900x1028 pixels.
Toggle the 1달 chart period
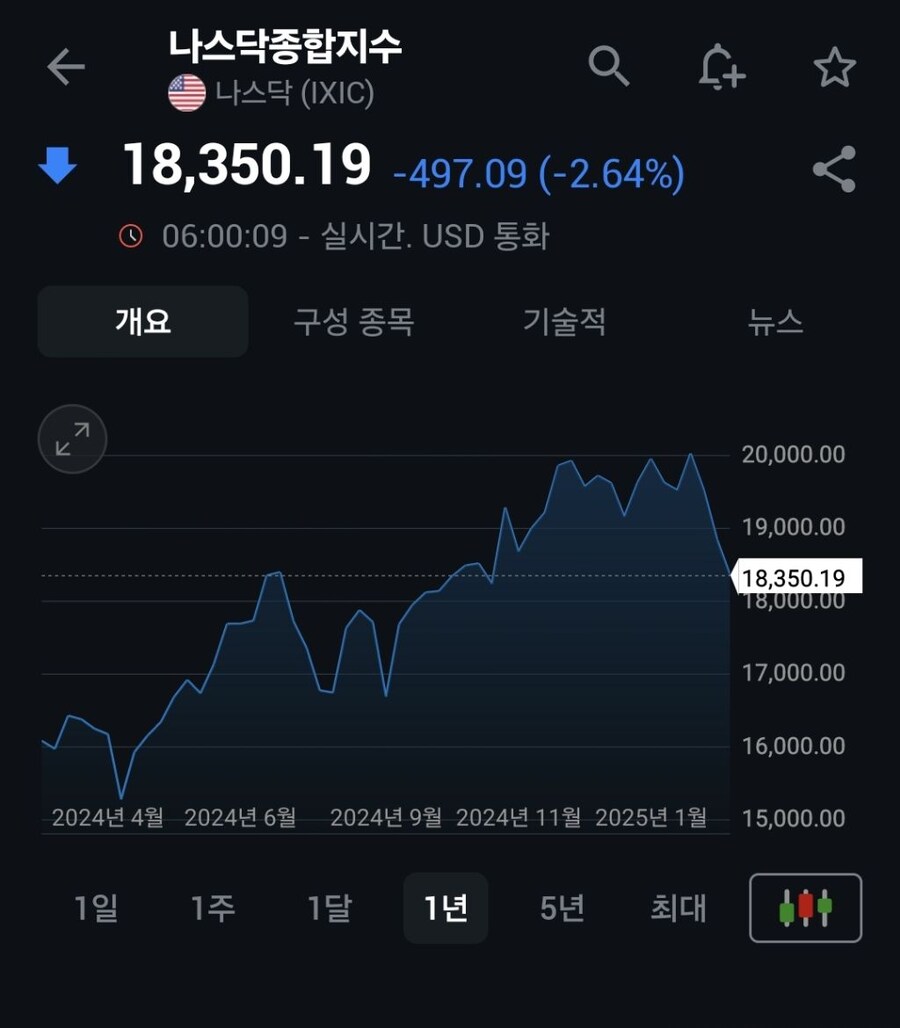[329, 908]
